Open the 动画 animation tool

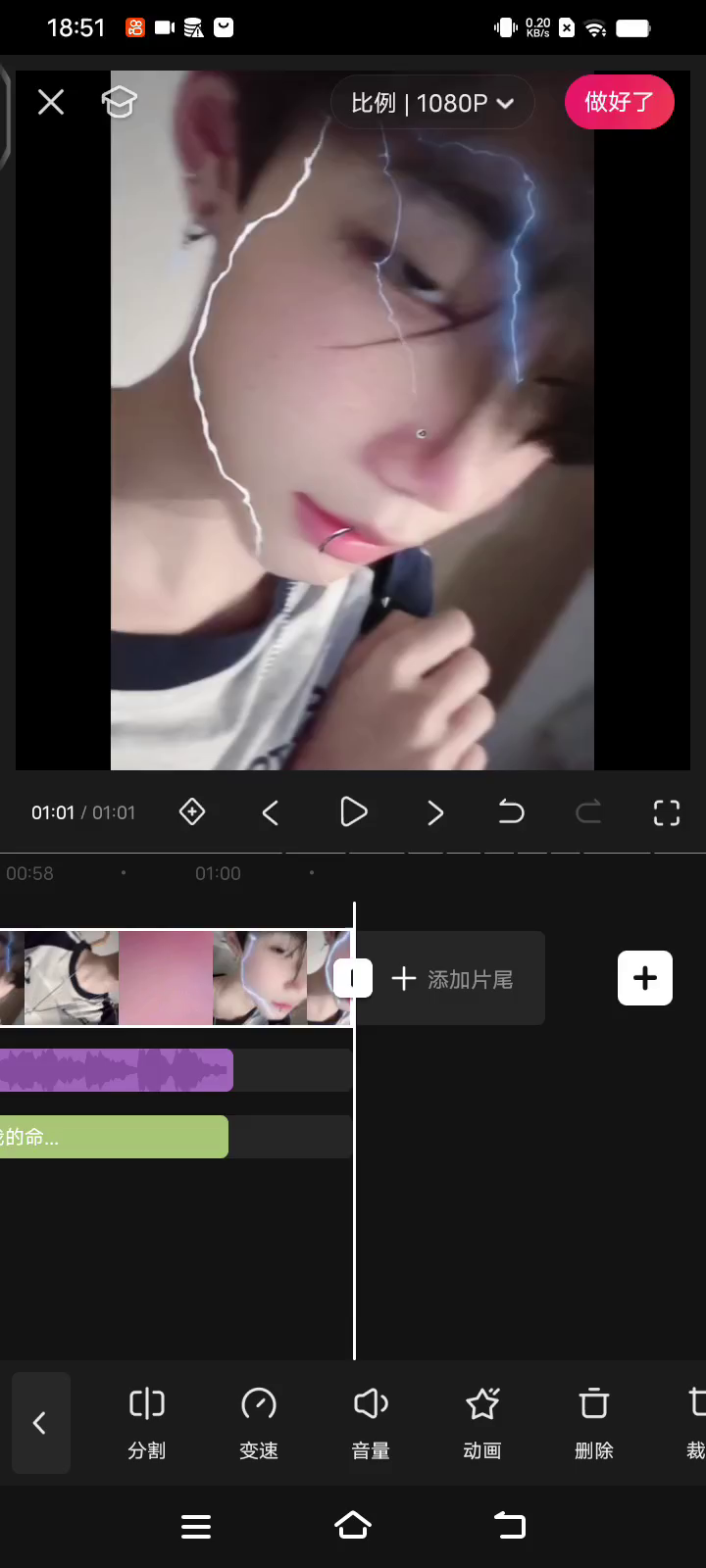482,1423
